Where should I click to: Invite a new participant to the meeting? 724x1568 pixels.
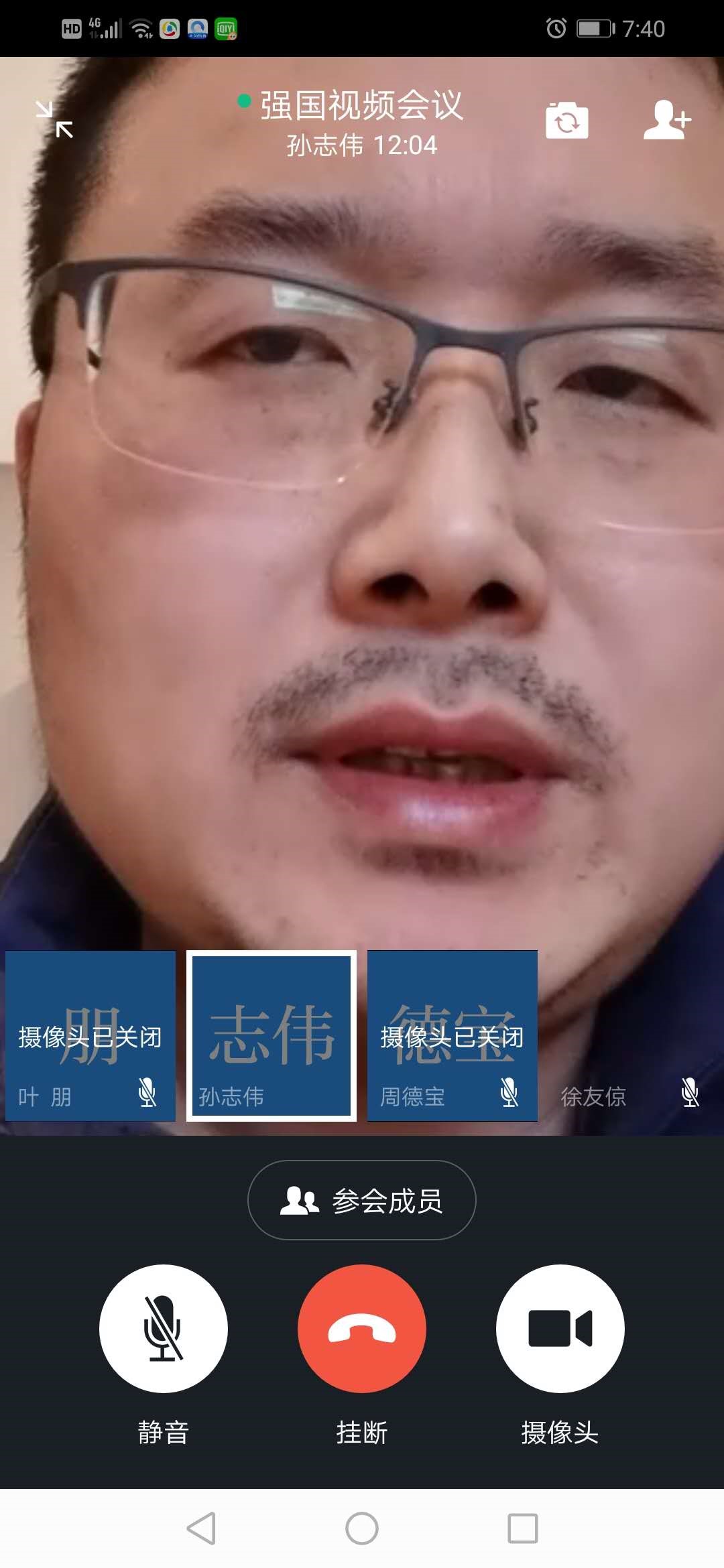click(x=666, y=121)
